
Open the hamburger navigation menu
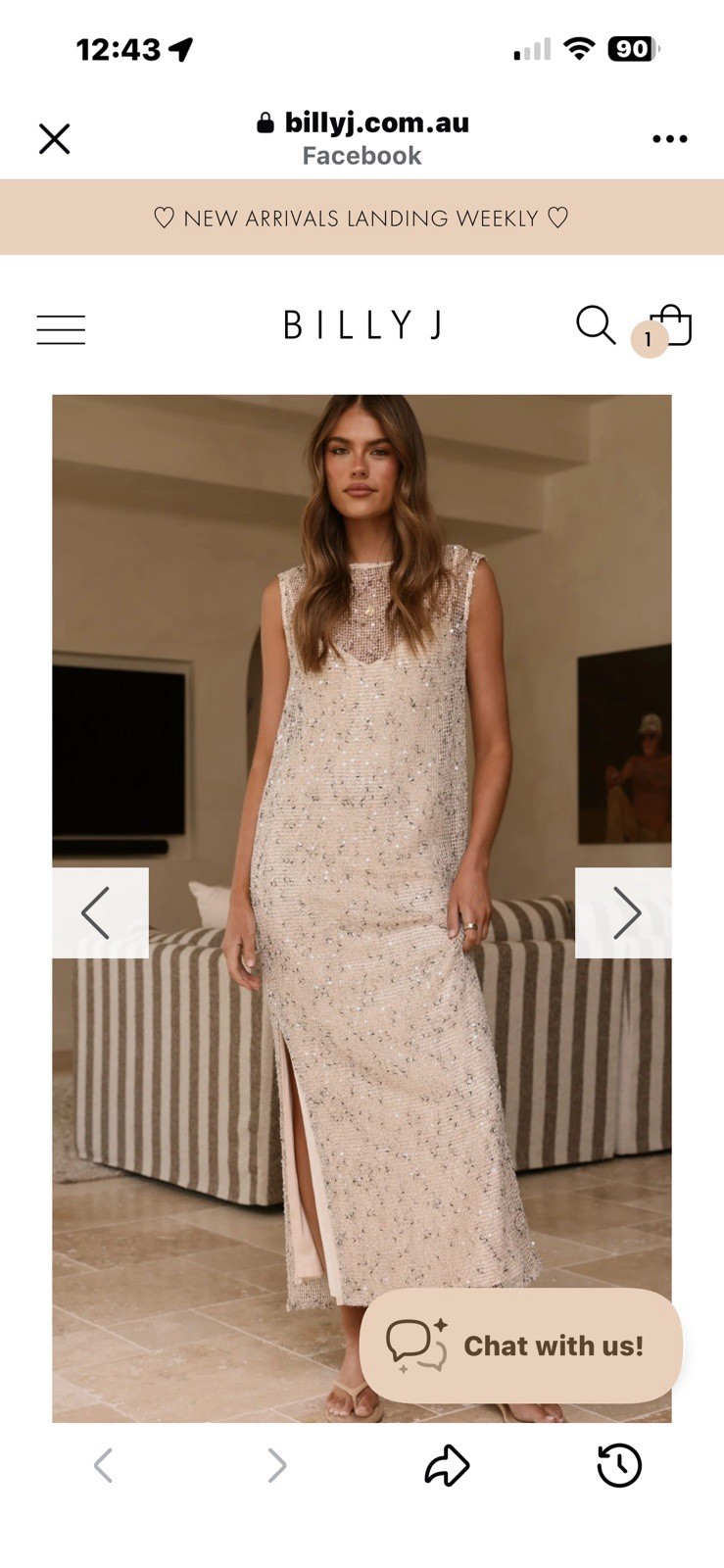point(61,329)
